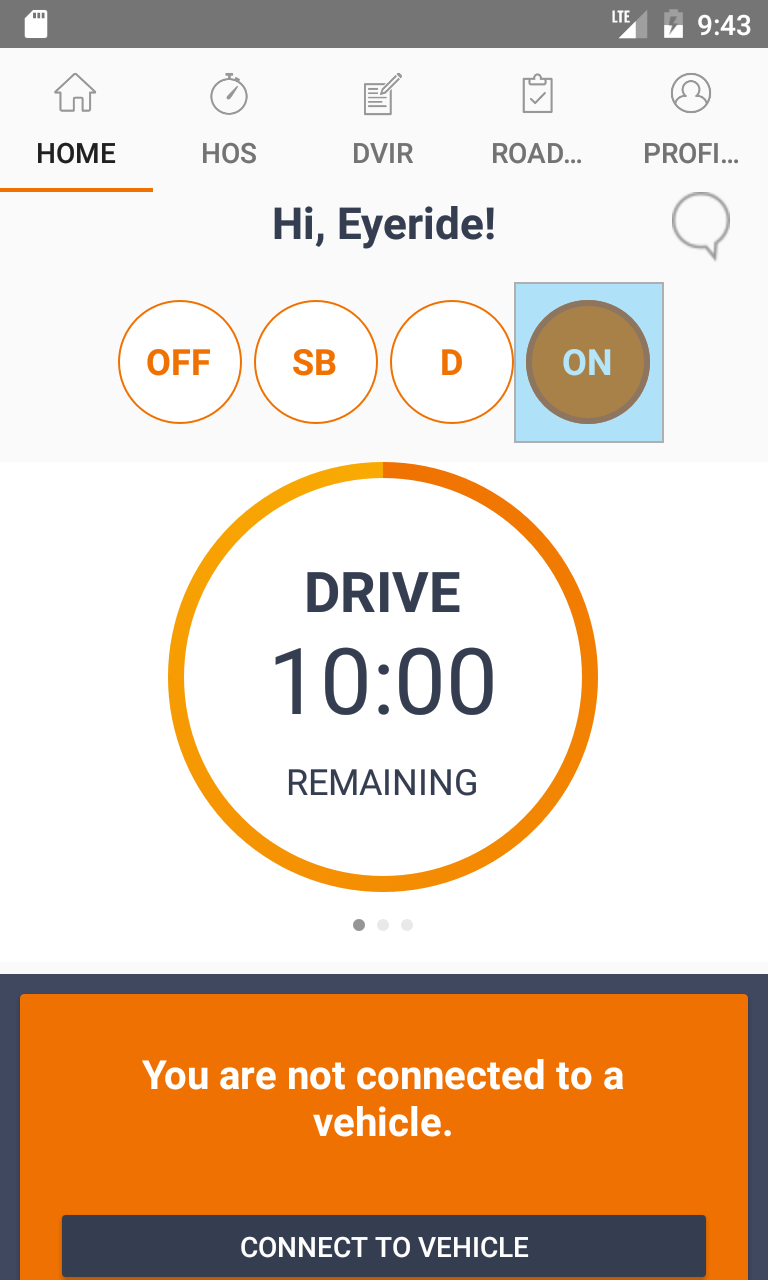Go to the Roadside inspection tab
This screenshot has width=768, height=1280.
(537, 120)
